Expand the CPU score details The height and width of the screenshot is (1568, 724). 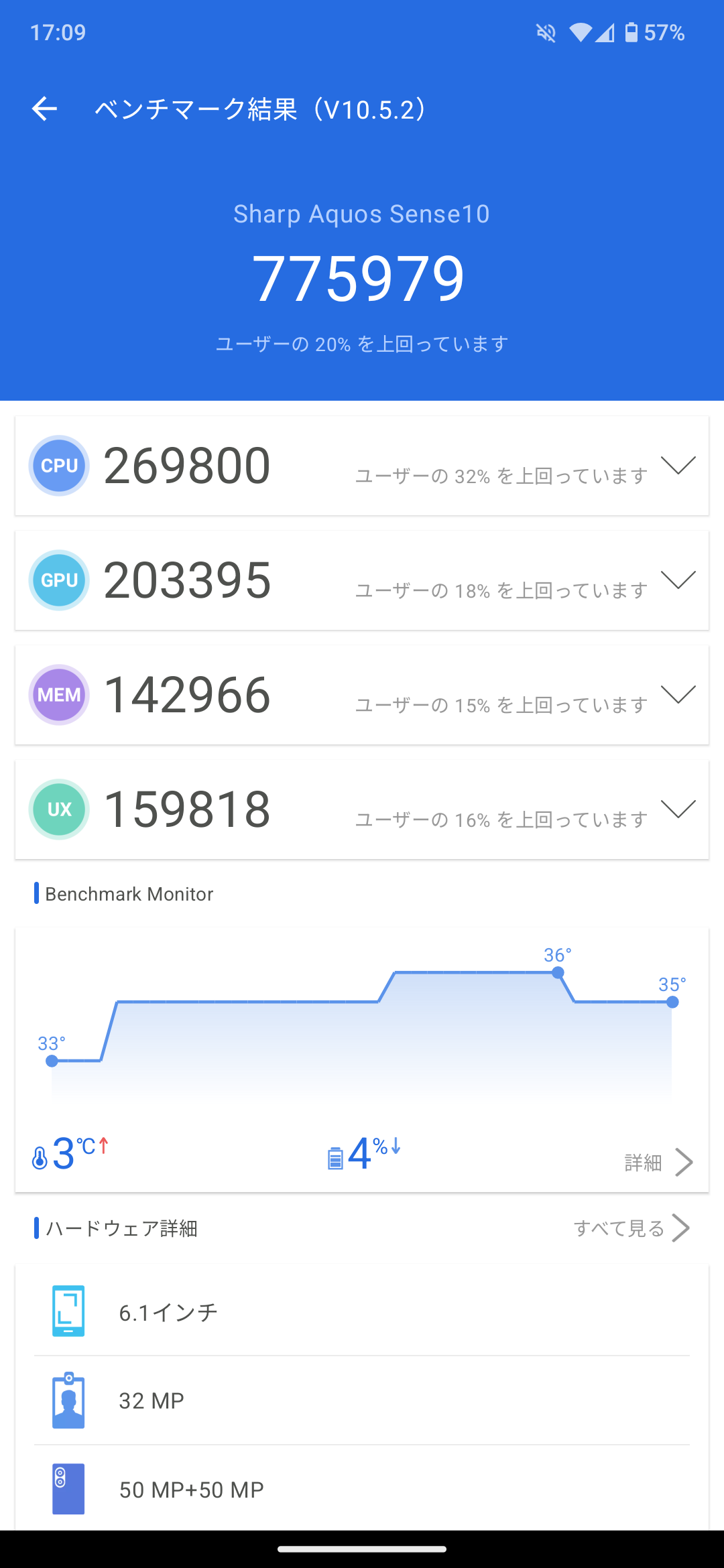(678, 465)
